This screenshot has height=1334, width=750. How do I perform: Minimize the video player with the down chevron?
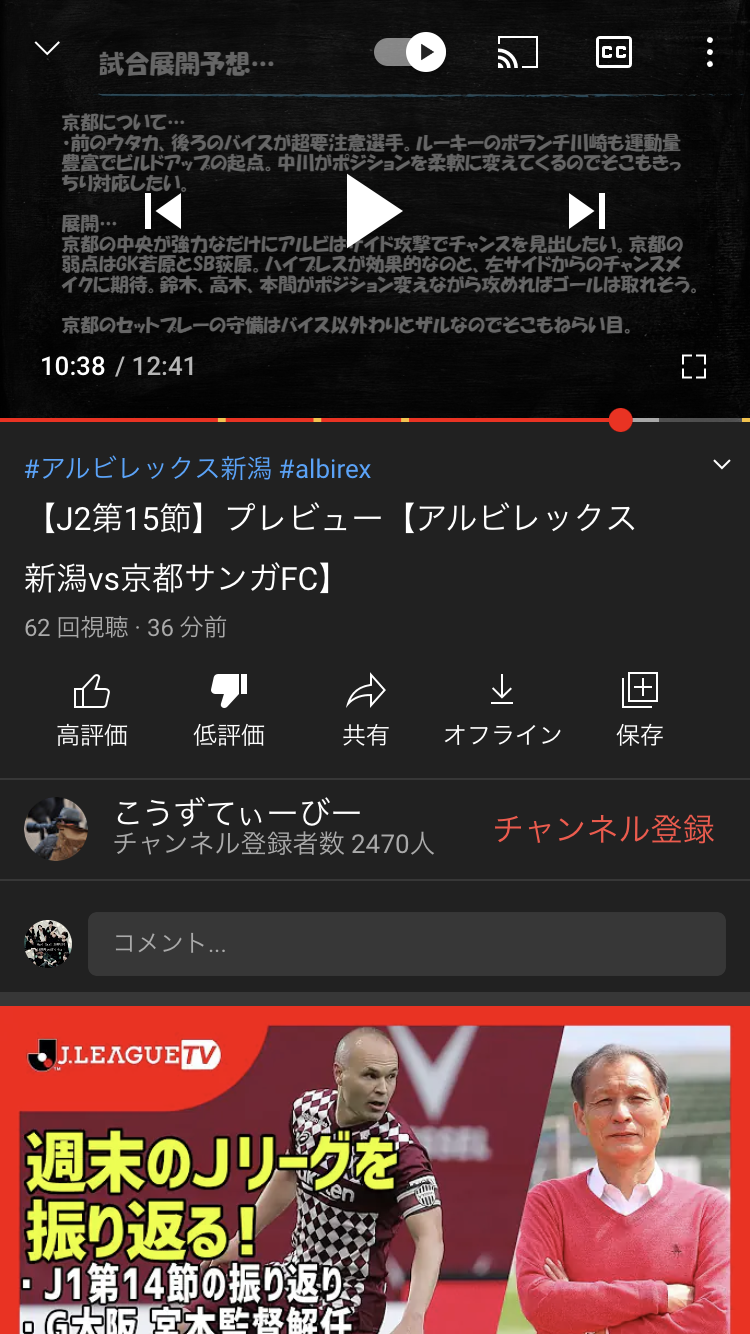pos(47,49)
